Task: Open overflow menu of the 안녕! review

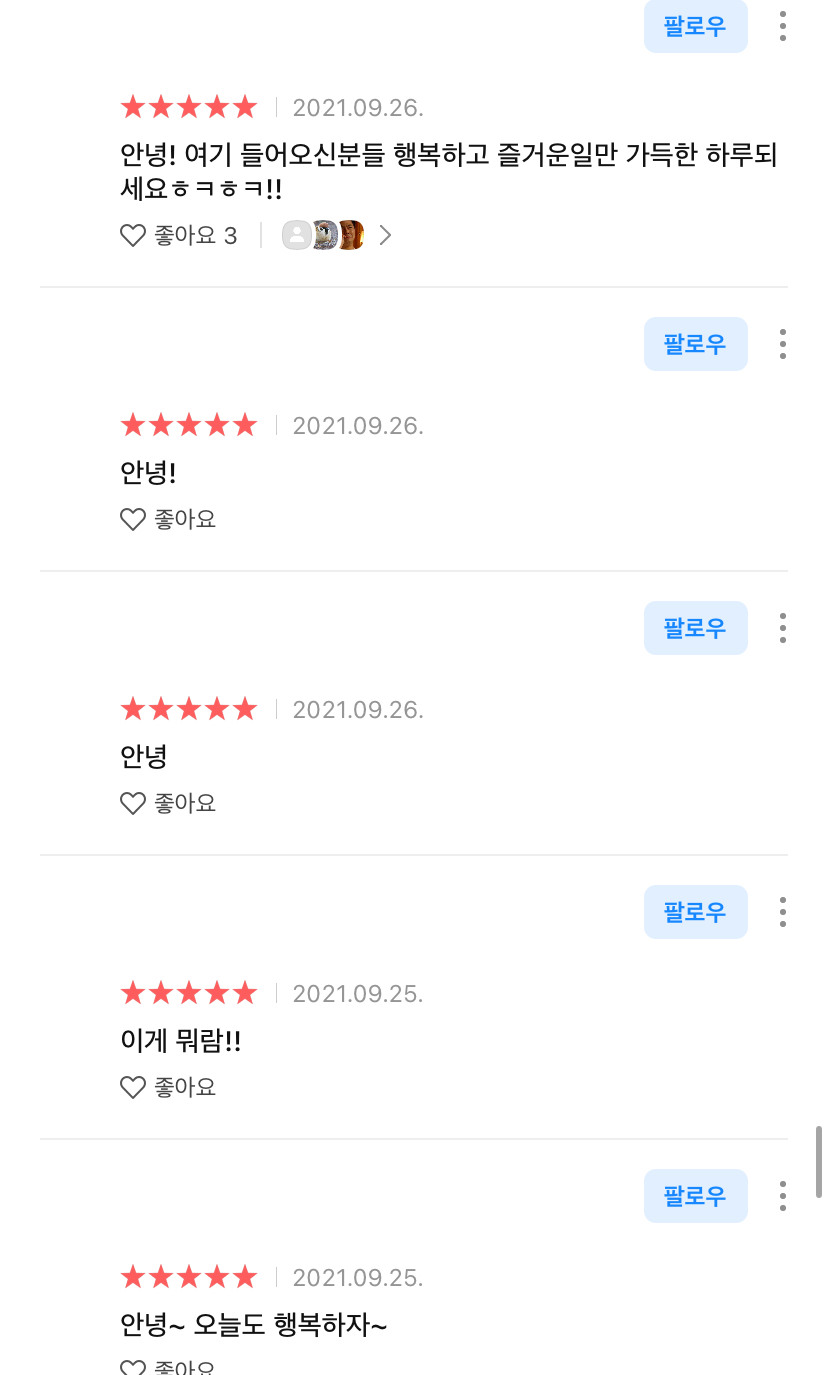Action: 782,344
